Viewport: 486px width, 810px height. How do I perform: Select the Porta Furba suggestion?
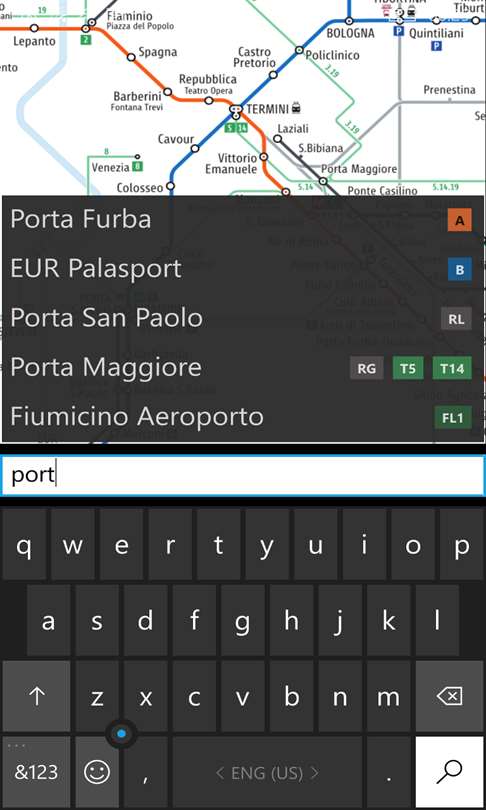click(243, 220)
